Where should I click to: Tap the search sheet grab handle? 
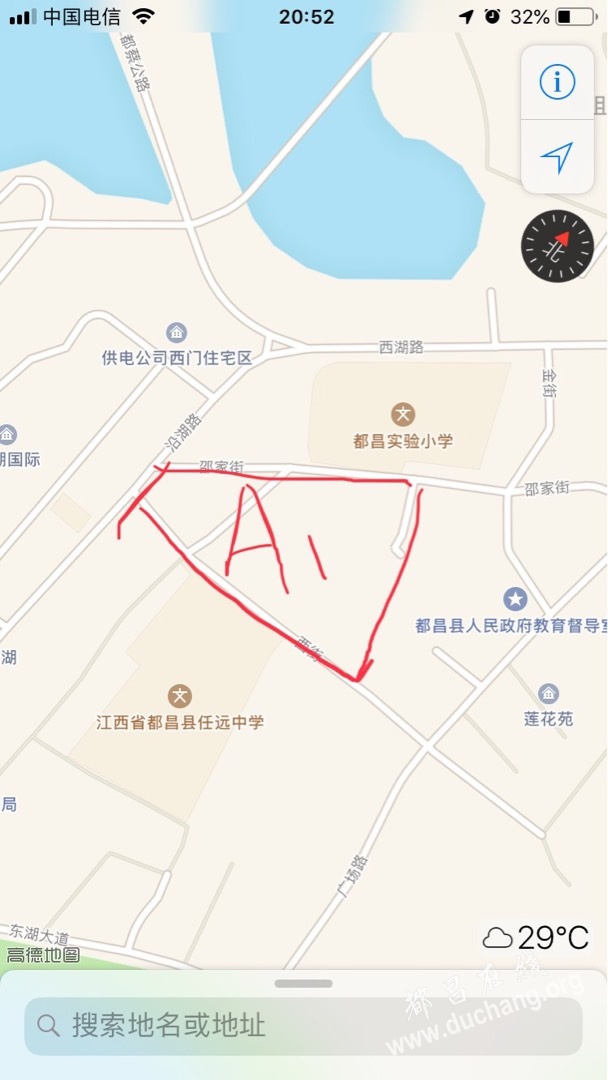pyautogui.click(x=303, y=984)
